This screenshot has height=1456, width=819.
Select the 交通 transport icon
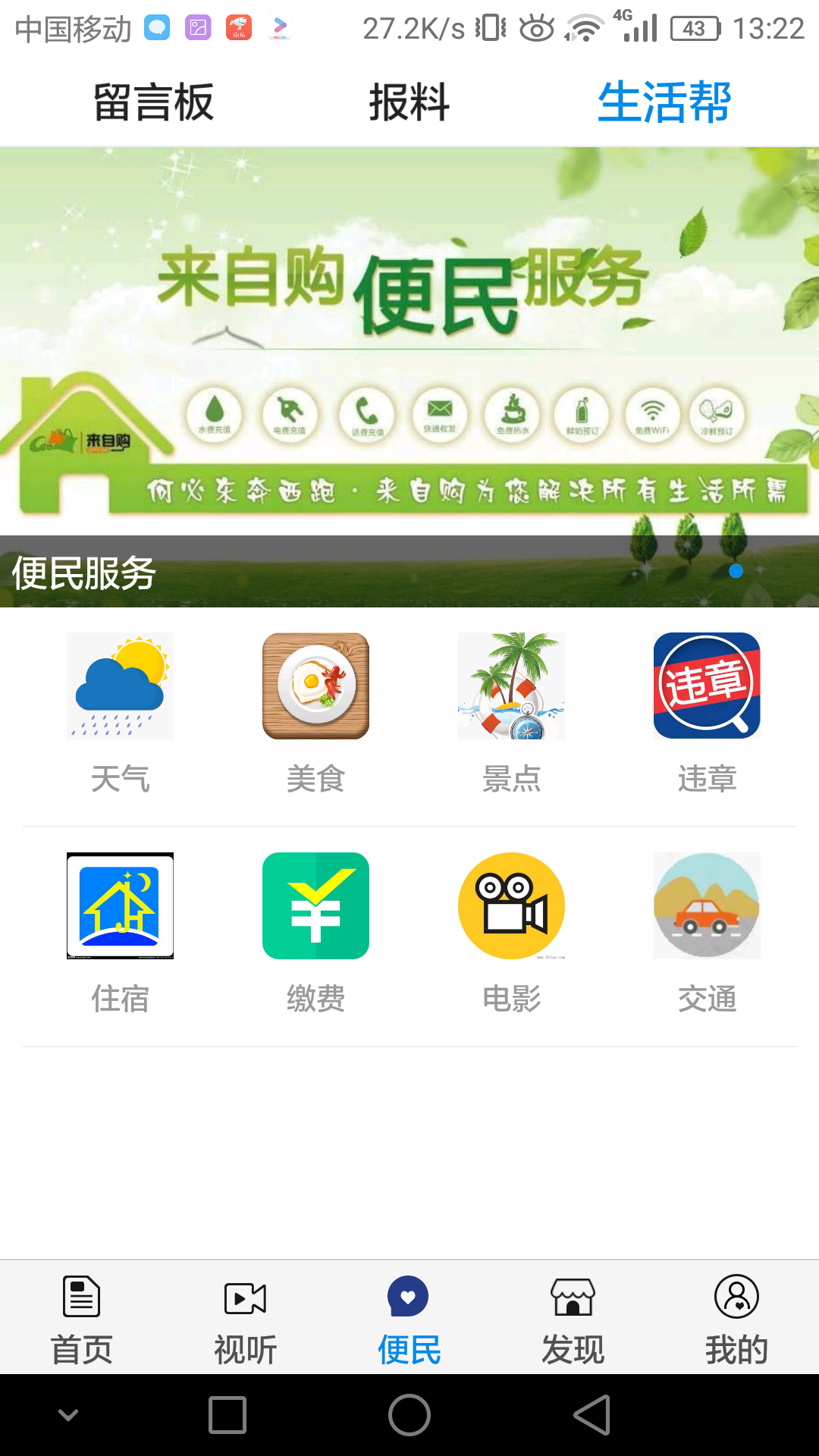[x=707, y=905]
